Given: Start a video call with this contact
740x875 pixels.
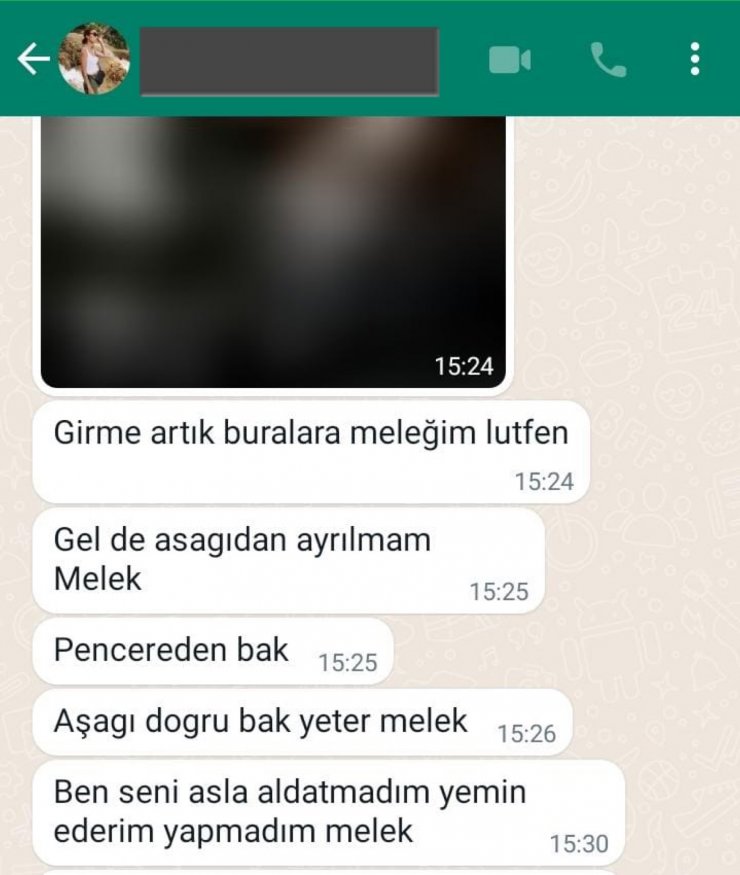Looking at the screenshot, I should coord(510,58).
